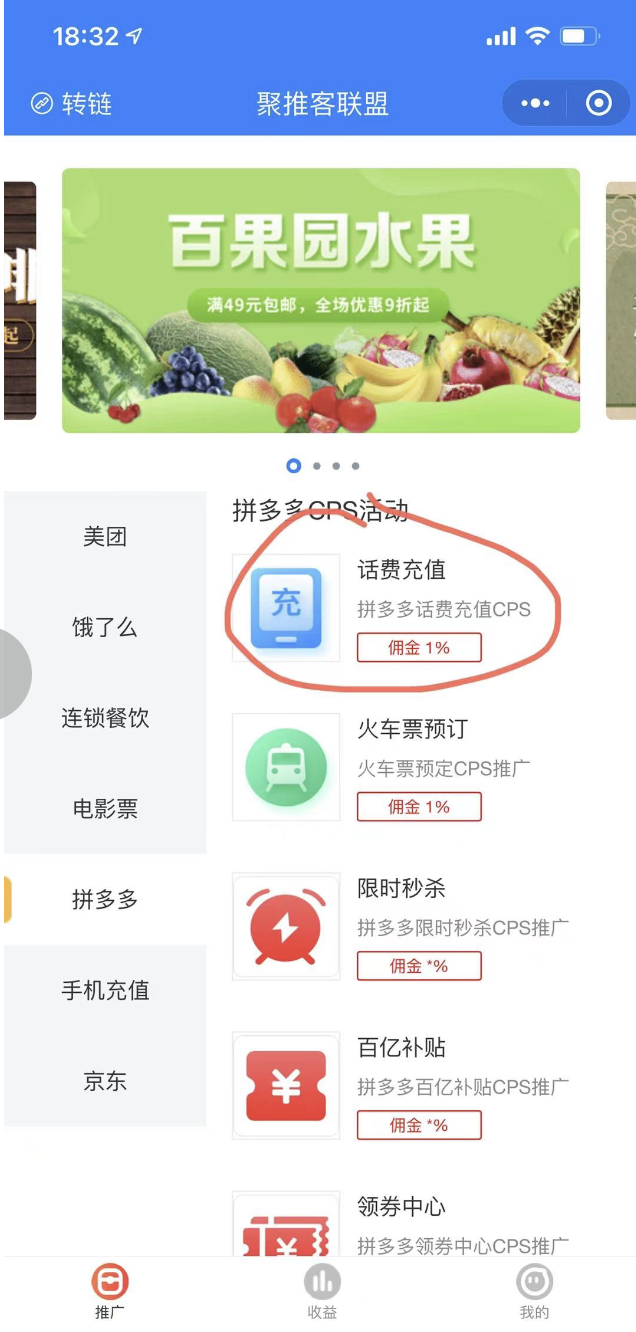Switch to the 收益 tab

322,1292
